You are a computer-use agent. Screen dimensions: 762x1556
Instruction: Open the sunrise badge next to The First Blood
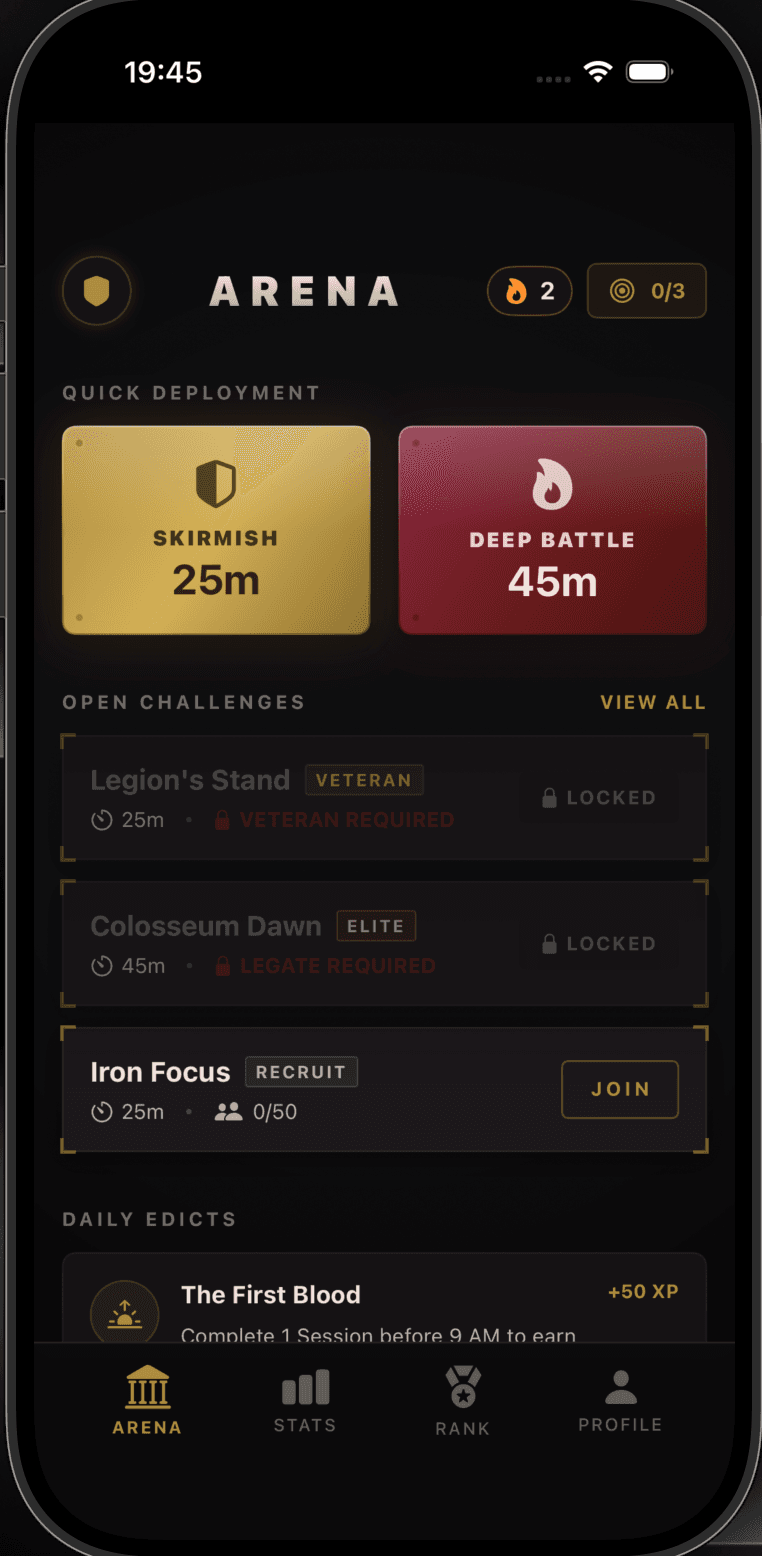point(122,1312)
